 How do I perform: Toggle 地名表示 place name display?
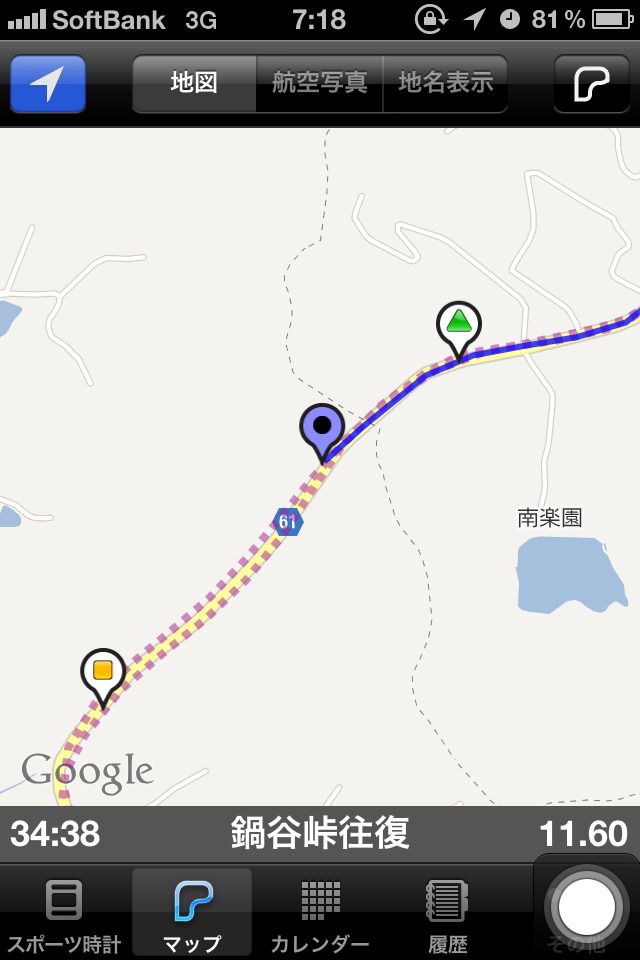[445, 83]
